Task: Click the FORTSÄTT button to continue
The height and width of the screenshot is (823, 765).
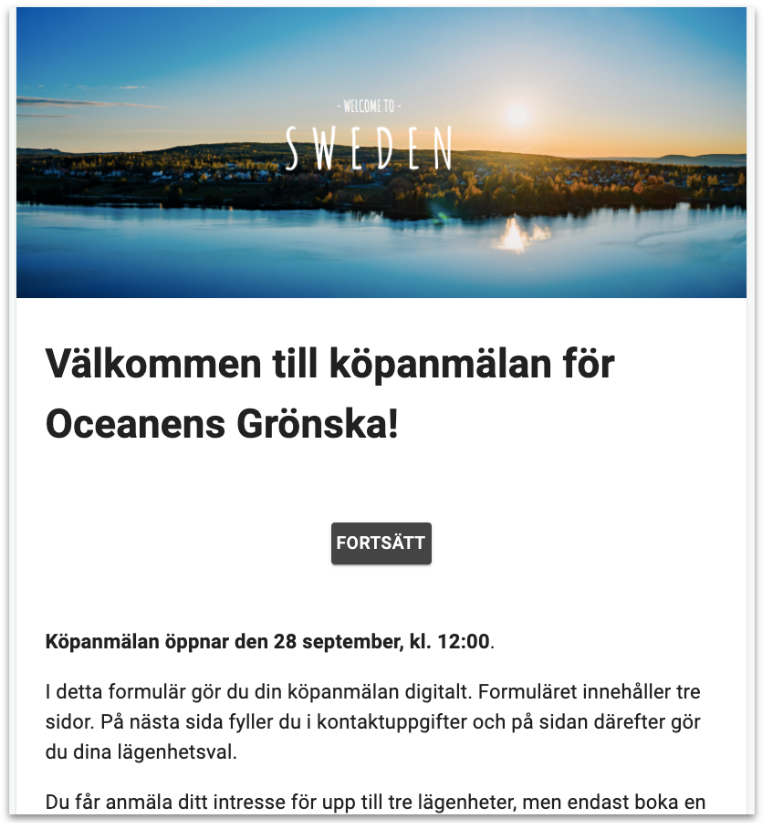Action: coord(381,544)
